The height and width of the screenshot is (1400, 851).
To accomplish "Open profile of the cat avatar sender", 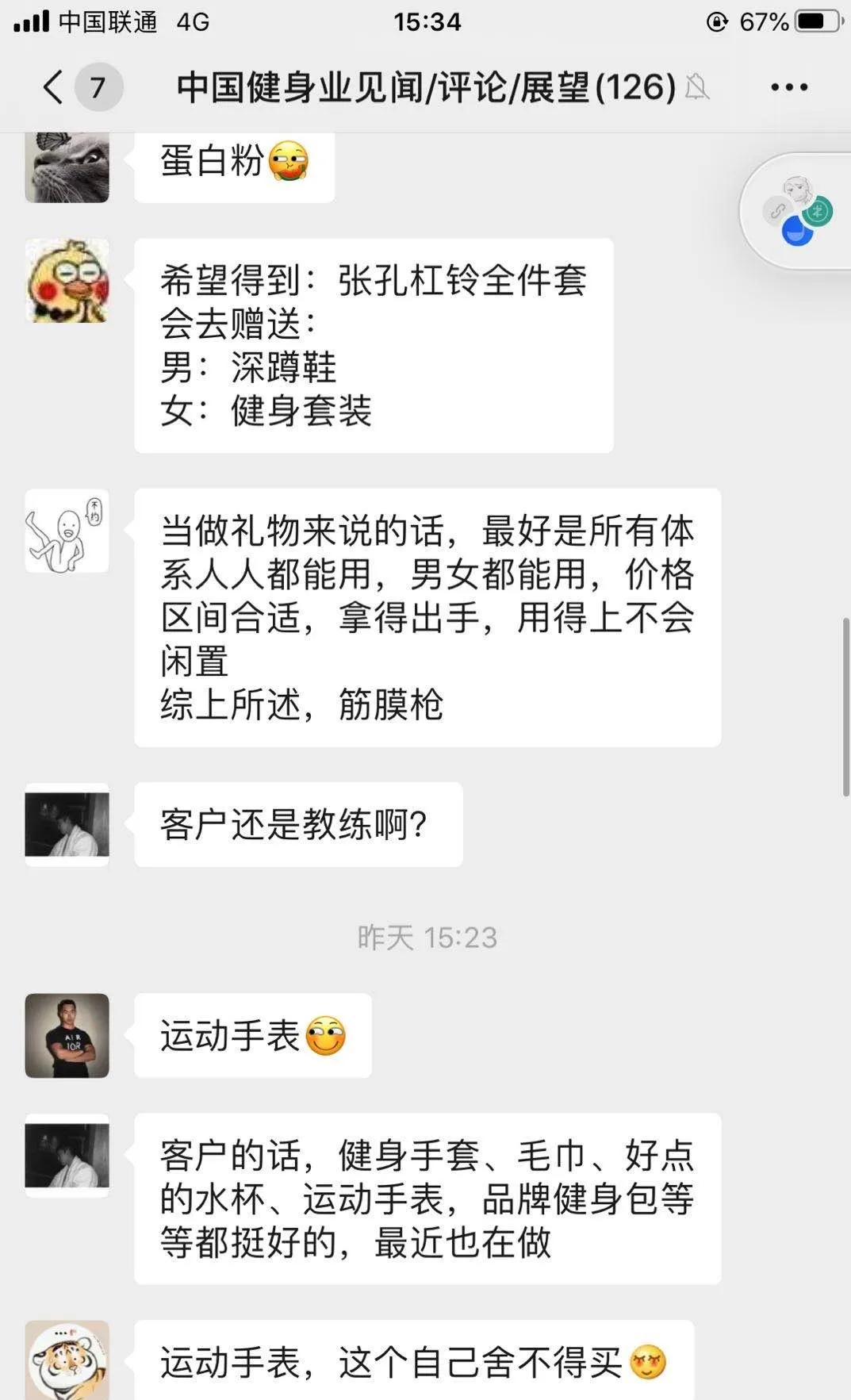I will (67, 167).
